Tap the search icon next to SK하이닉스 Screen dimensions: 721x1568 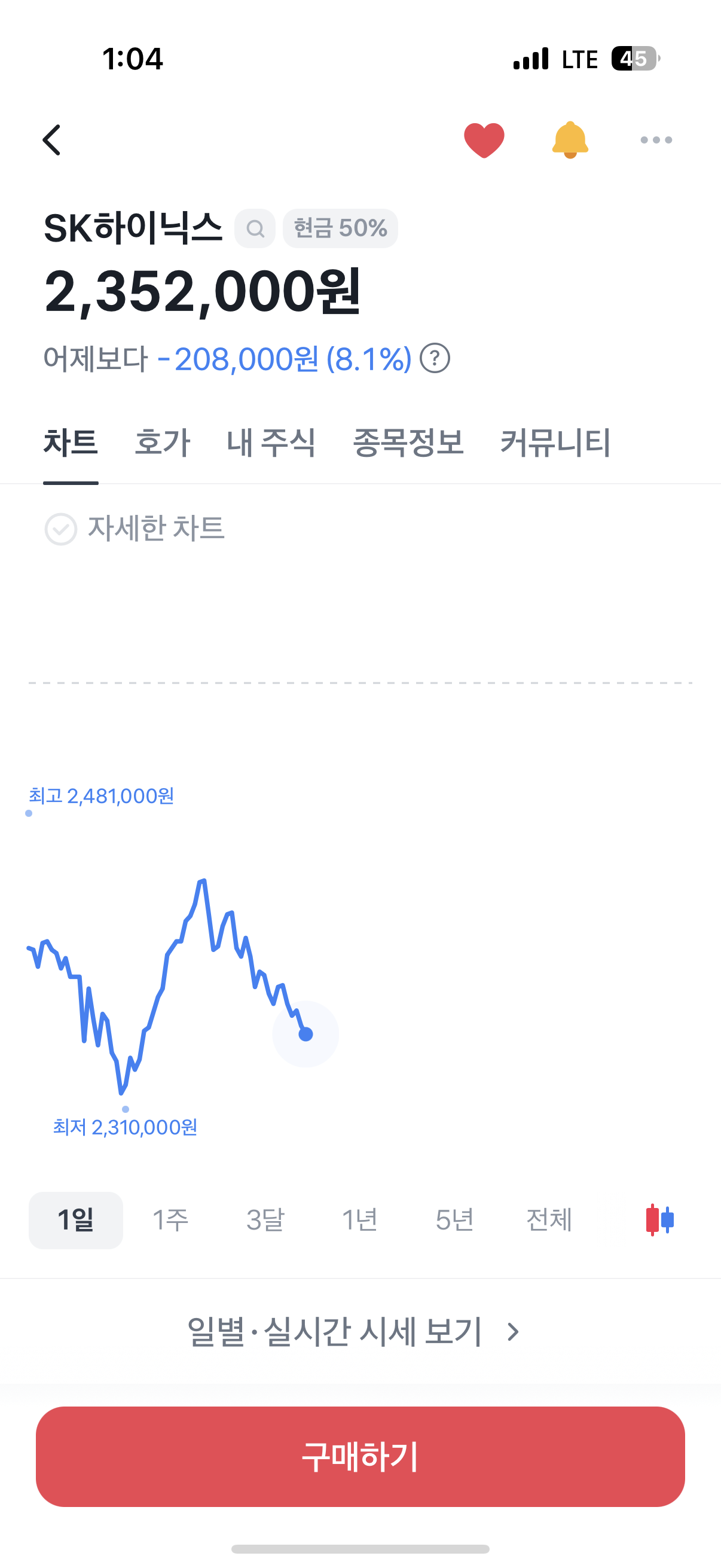click(x=255, y=228)
